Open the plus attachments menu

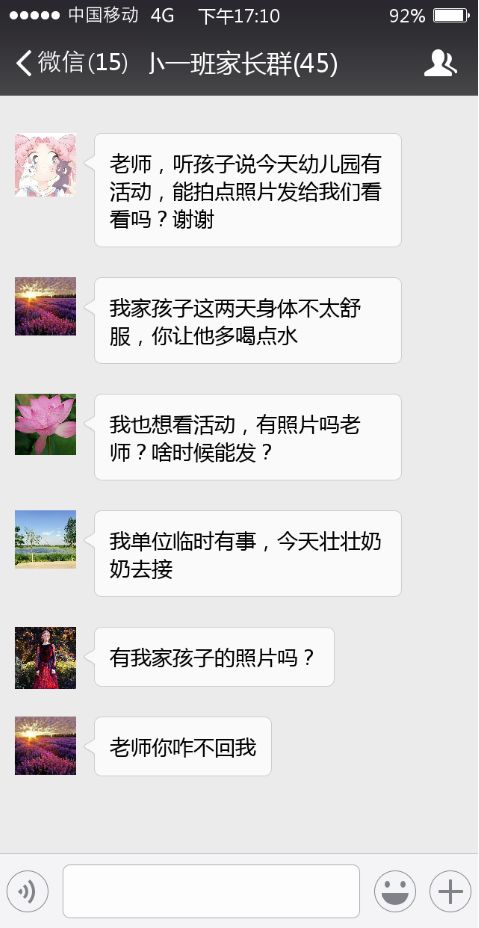(450, 891)
